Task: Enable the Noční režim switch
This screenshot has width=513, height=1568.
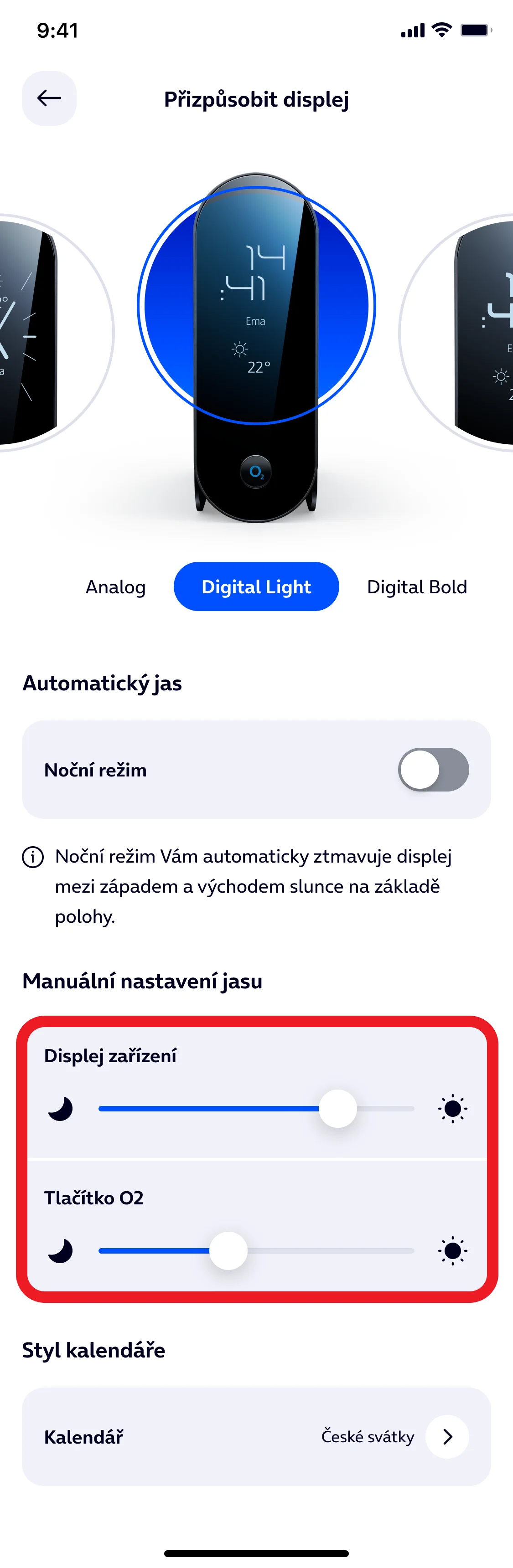Action: click(433, 770)
